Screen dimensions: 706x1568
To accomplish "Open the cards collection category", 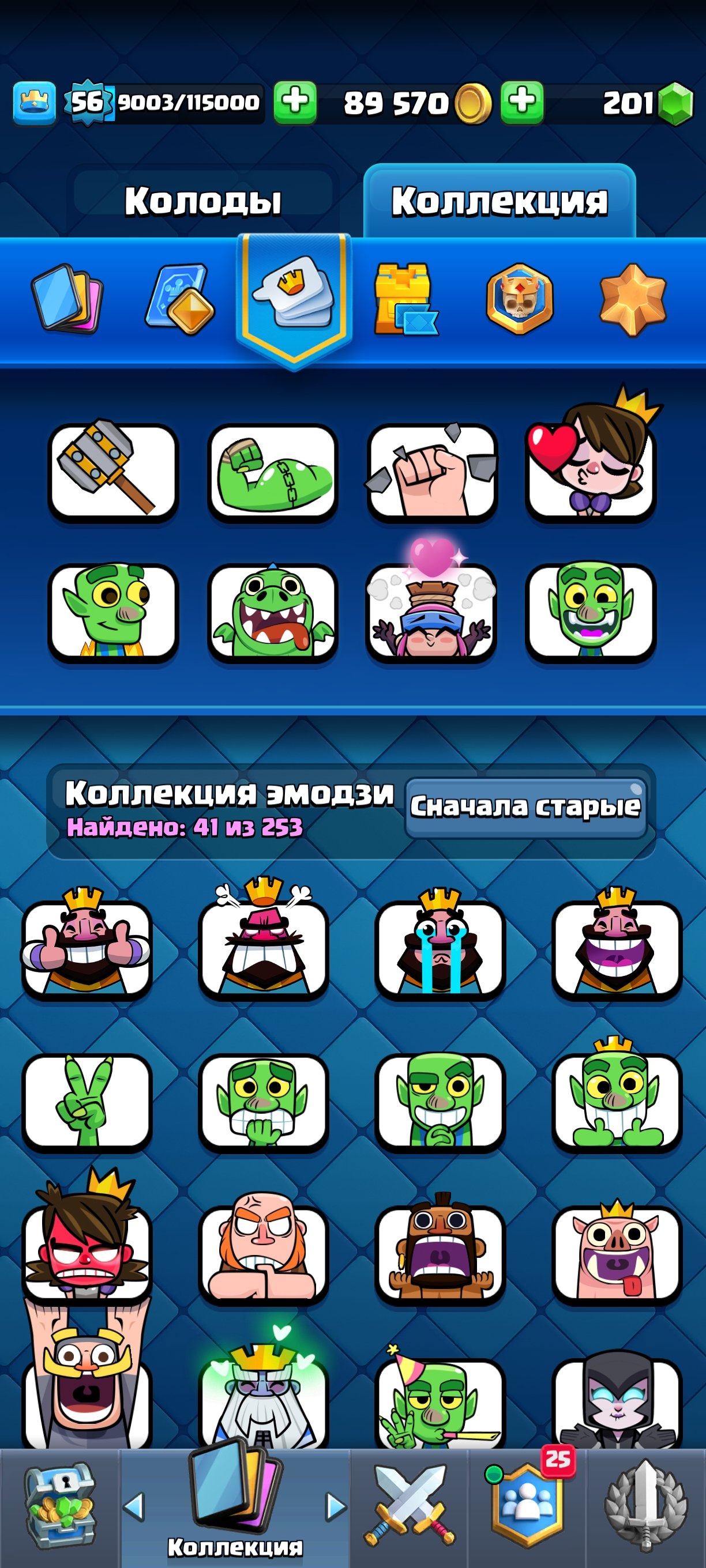I will click(x=67, y=298).
